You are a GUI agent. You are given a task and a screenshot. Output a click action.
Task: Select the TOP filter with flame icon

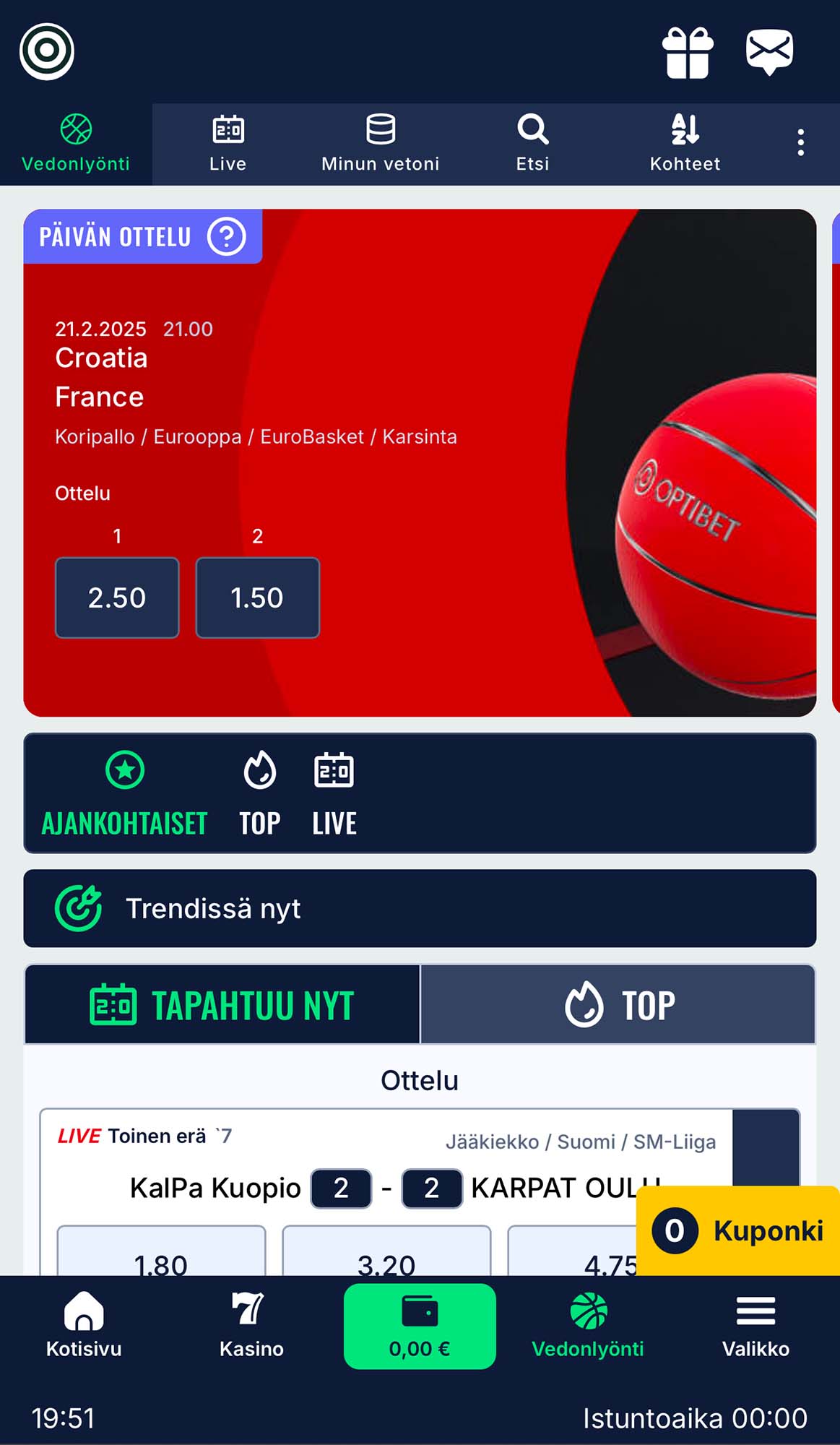pos(260,793)
